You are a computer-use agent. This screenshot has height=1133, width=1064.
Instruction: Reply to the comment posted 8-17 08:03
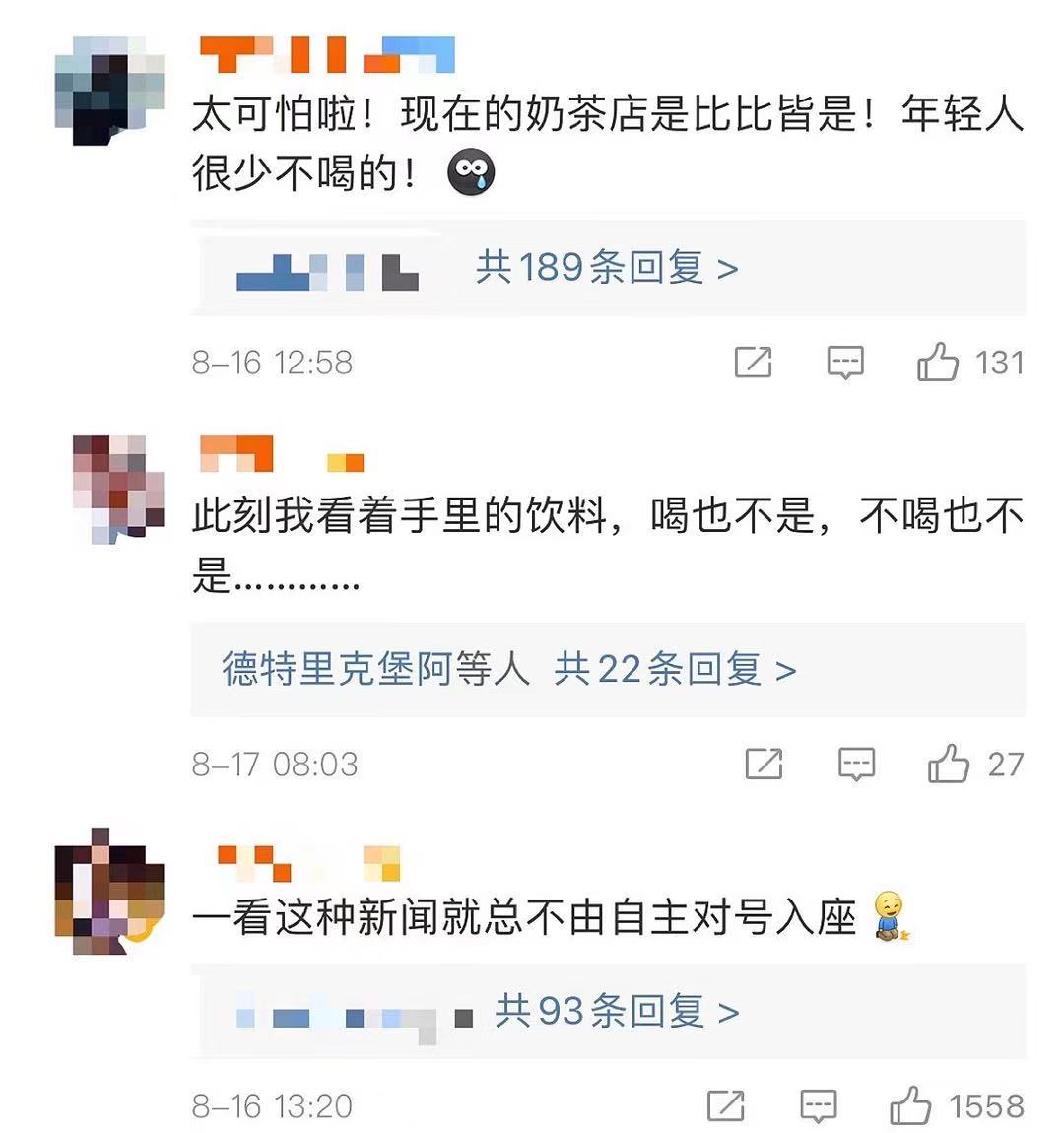[x=855, y=764]
